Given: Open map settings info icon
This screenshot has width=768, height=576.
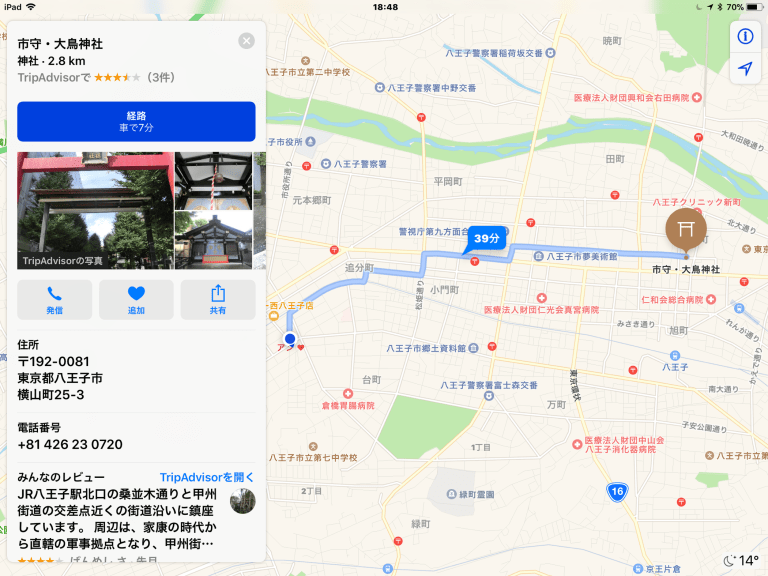Looking at the screenshot, I should coord(745,36).
